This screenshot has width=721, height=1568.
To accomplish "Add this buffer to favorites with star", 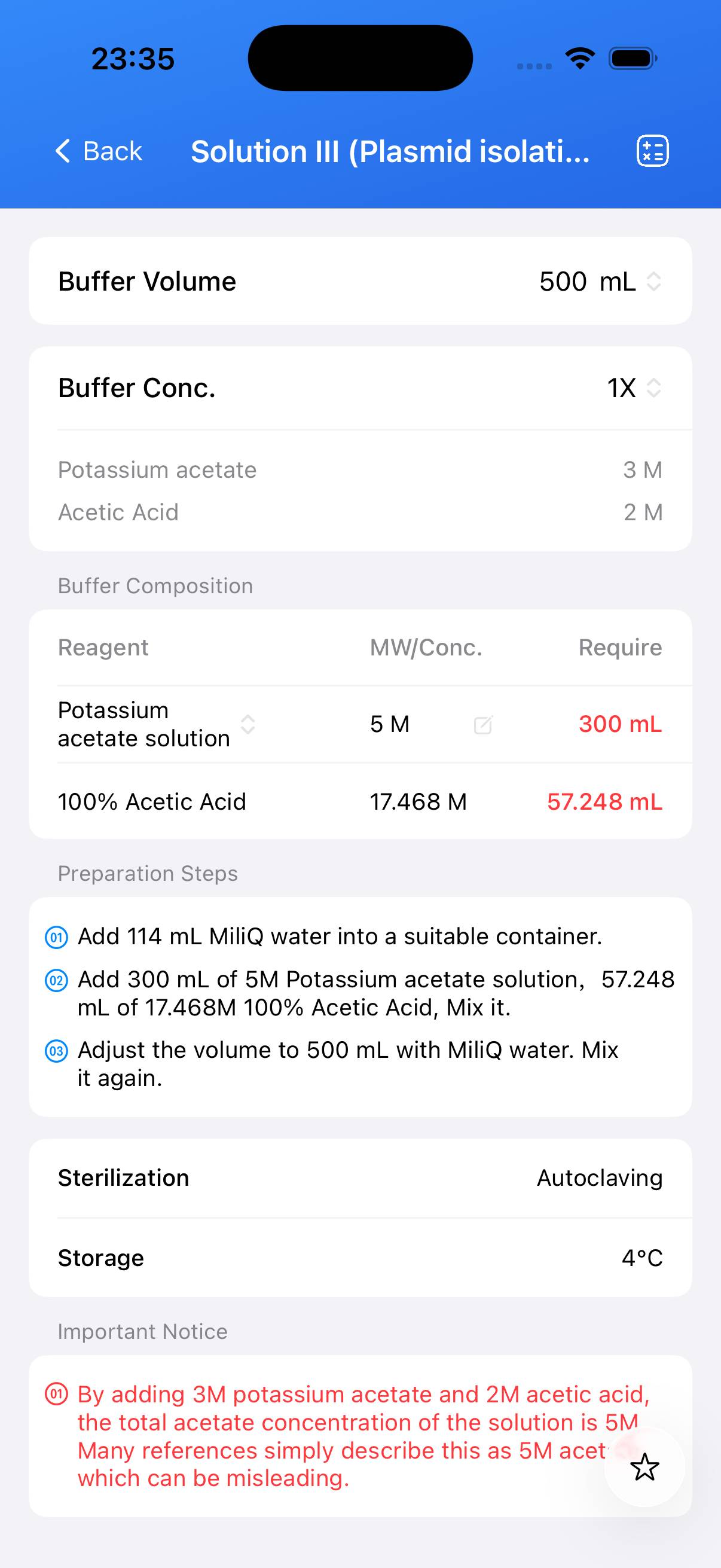I will 644,1467.
